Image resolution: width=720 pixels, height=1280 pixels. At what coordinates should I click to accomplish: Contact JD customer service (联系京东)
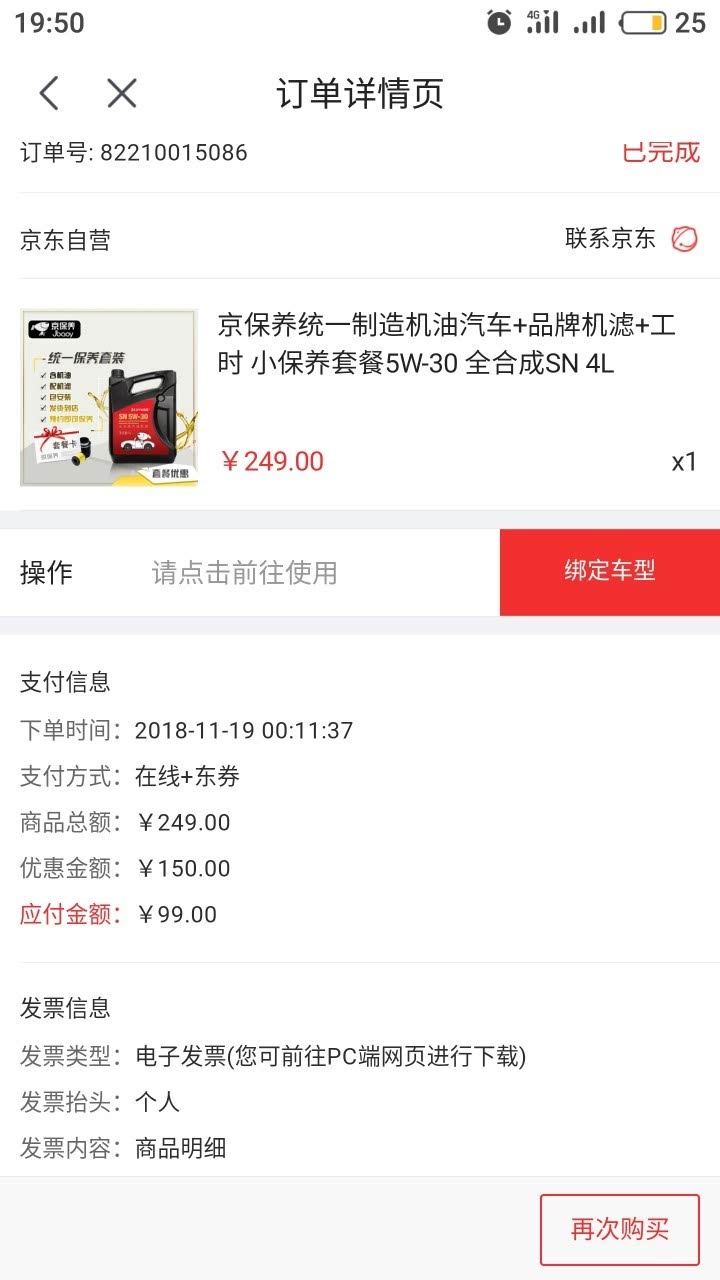pos(630,239)
